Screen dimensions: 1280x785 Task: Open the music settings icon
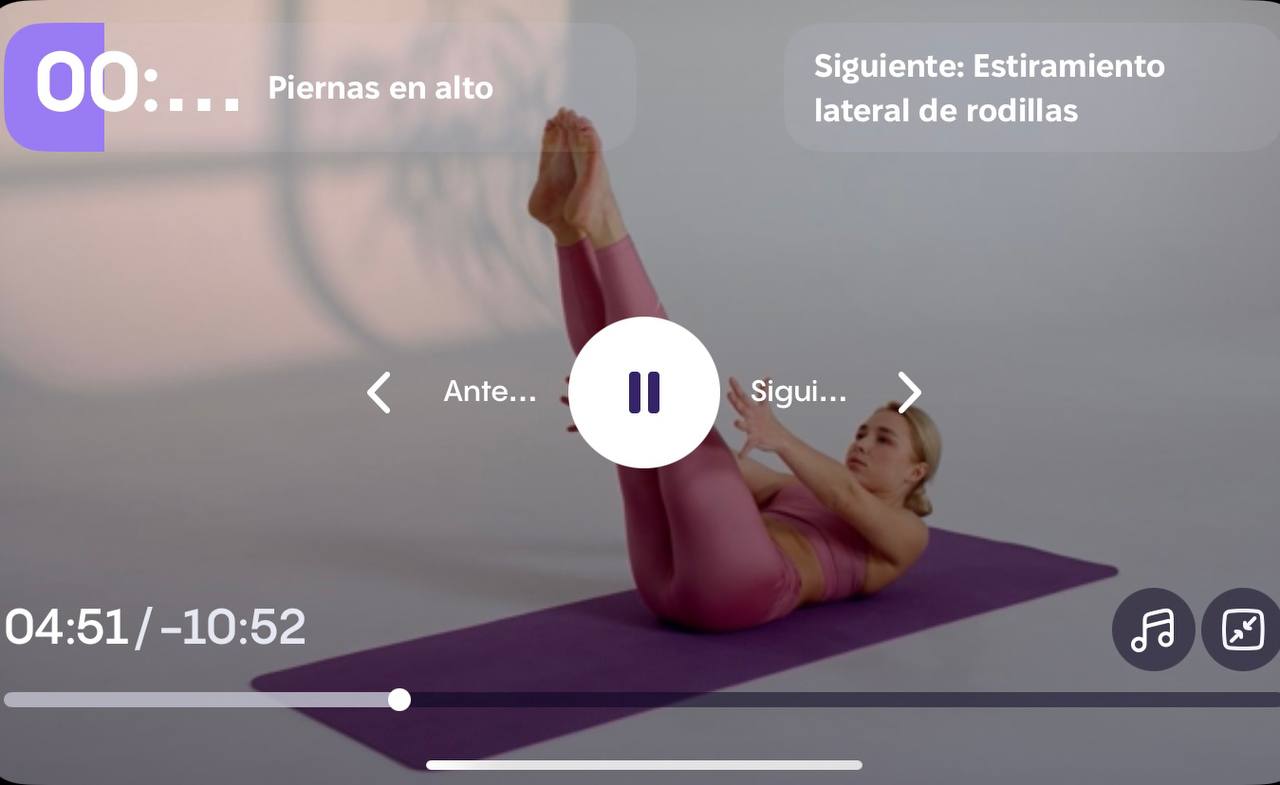[x=1153, y=629]
